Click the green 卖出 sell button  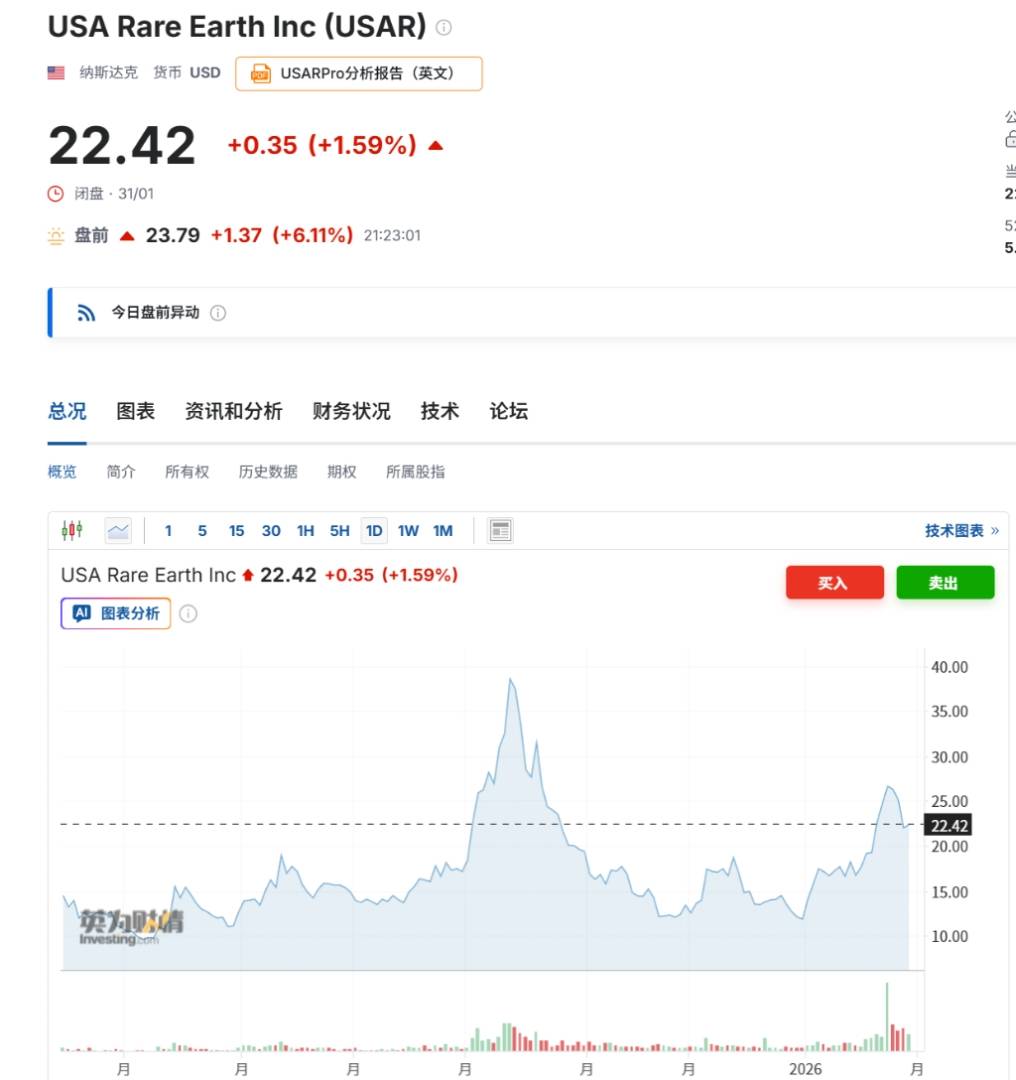pos(945,582)
